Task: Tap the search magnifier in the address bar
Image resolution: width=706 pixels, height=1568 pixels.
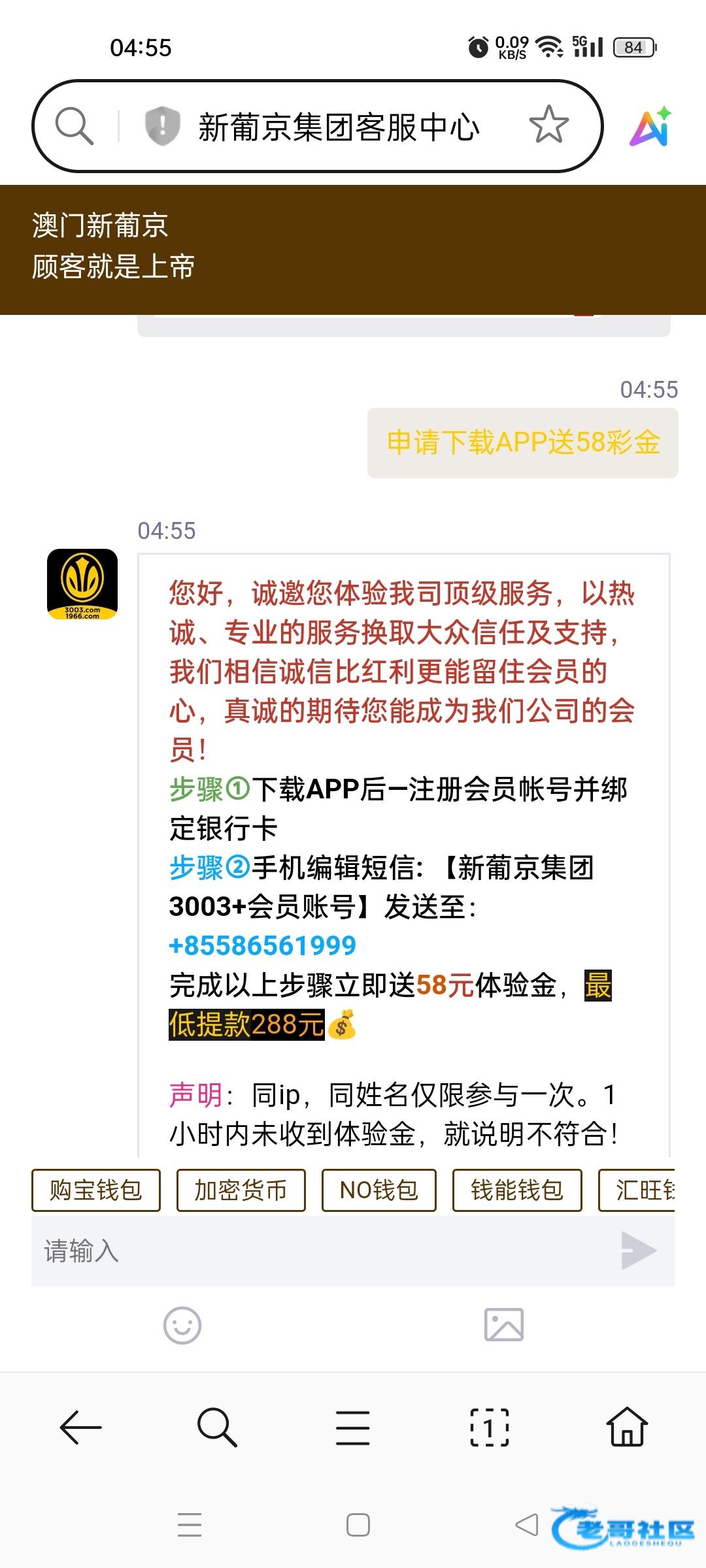Action: click(x=74, y=125)
